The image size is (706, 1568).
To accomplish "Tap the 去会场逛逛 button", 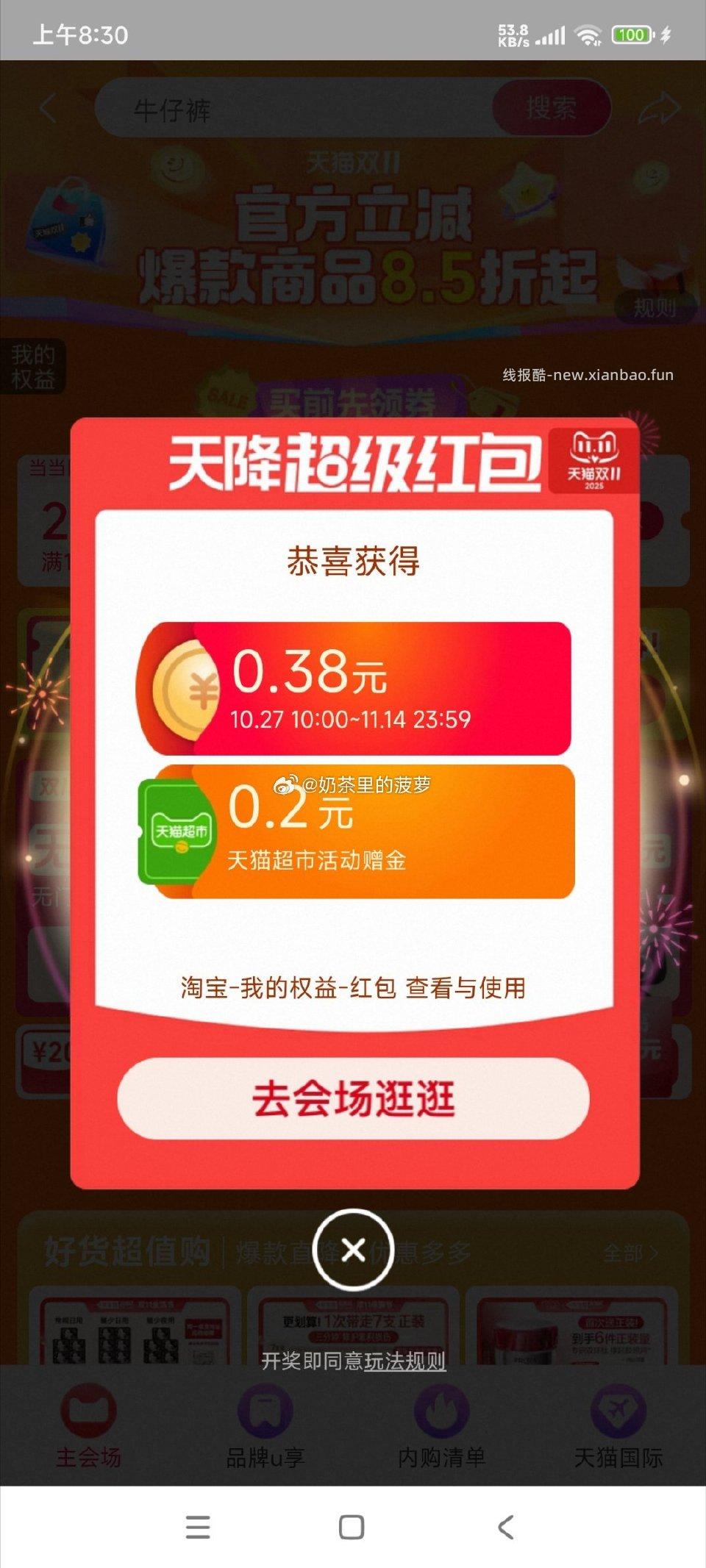I will click(353, 1100).
